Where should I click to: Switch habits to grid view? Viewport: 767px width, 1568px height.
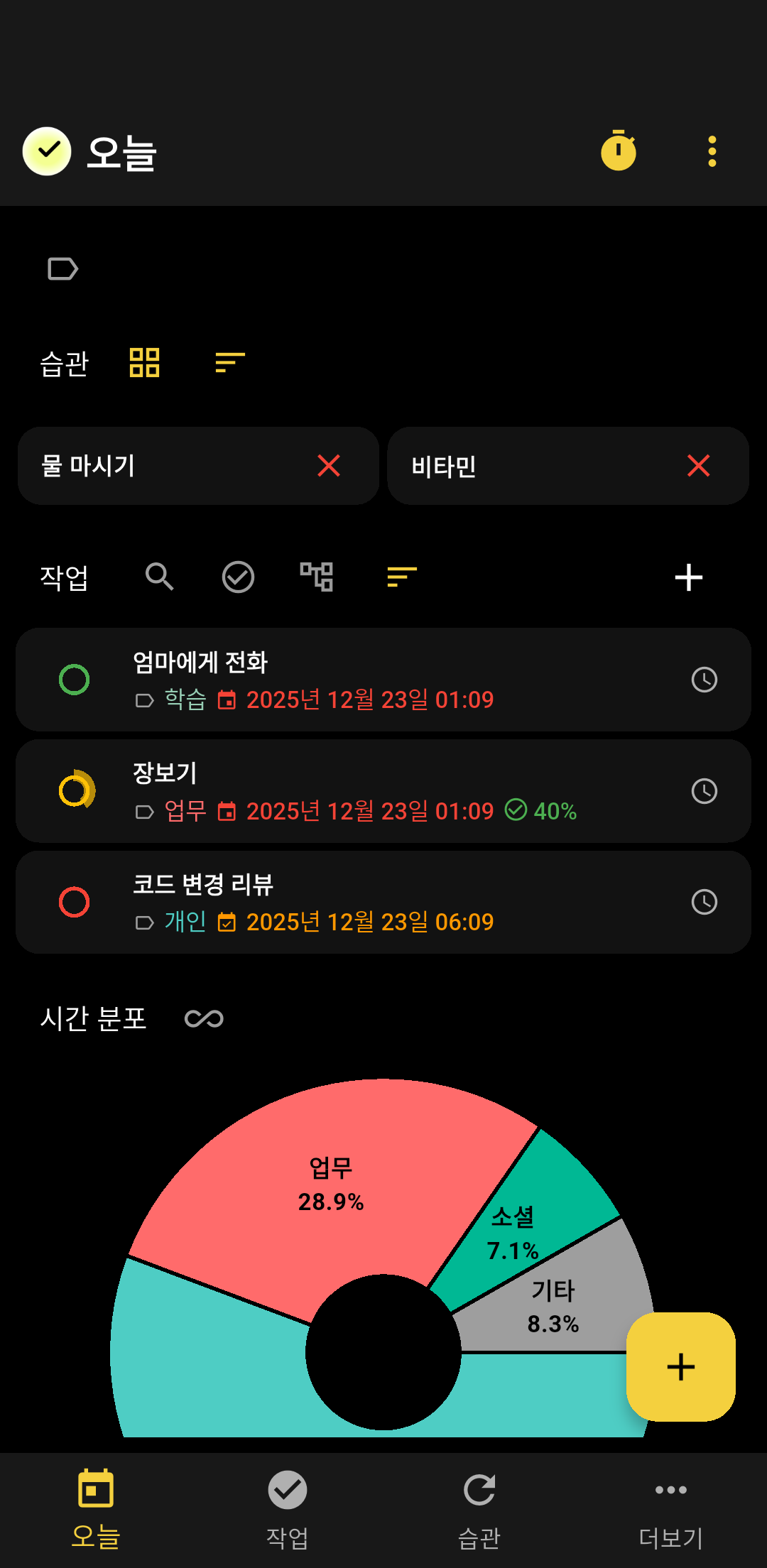tap(144, 362)
